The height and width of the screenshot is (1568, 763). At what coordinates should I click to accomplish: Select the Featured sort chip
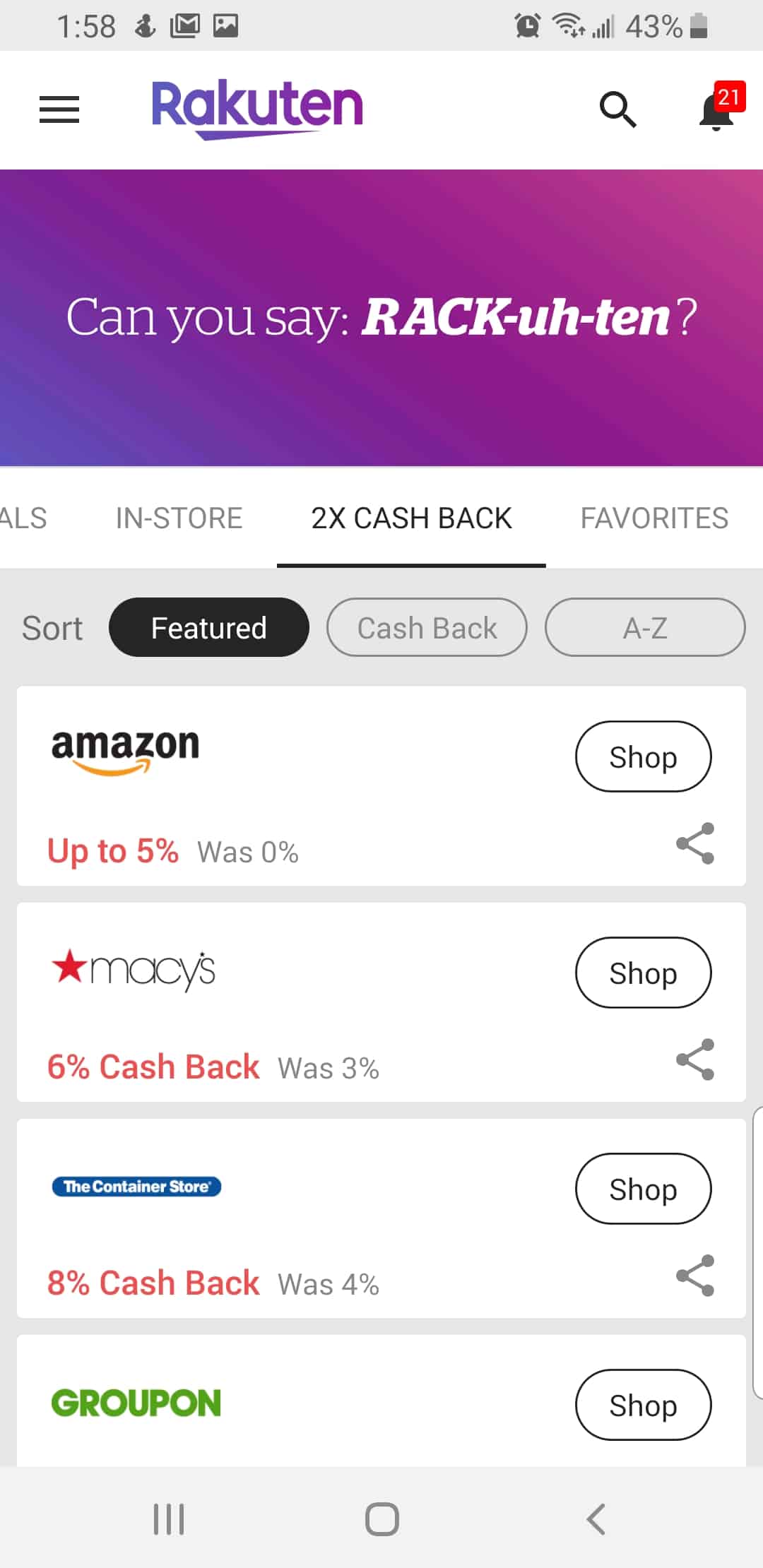(209, 628)
